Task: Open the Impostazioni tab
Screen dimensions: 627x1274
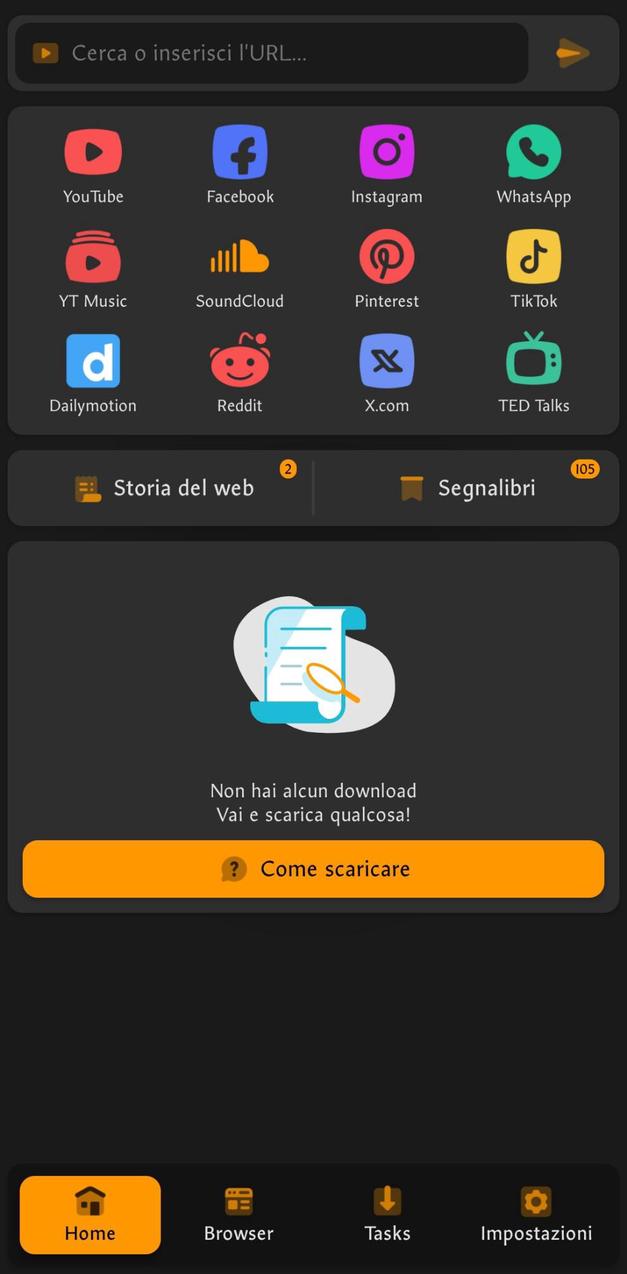Action: pos(536,1215)
